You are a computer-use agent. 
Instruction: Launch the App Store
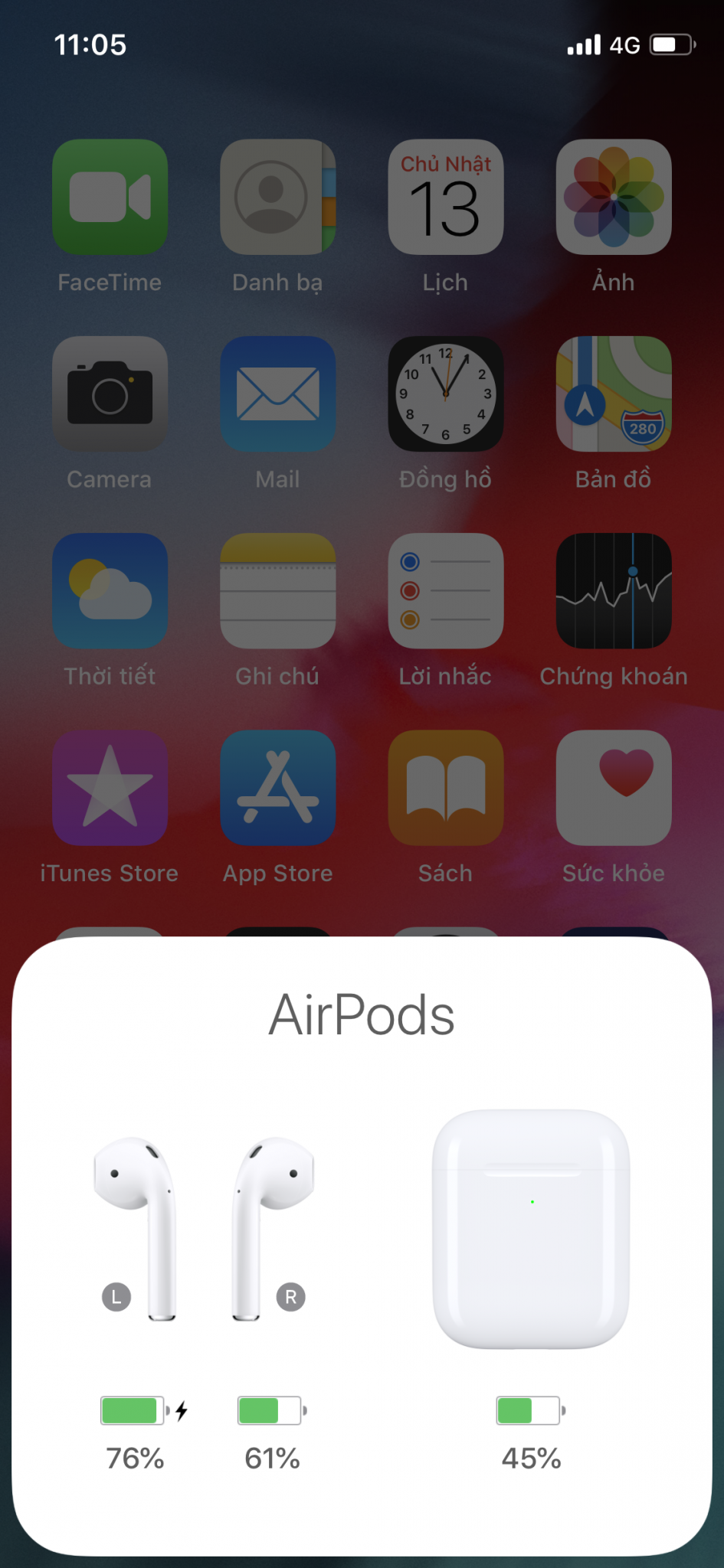click(277, 787)
